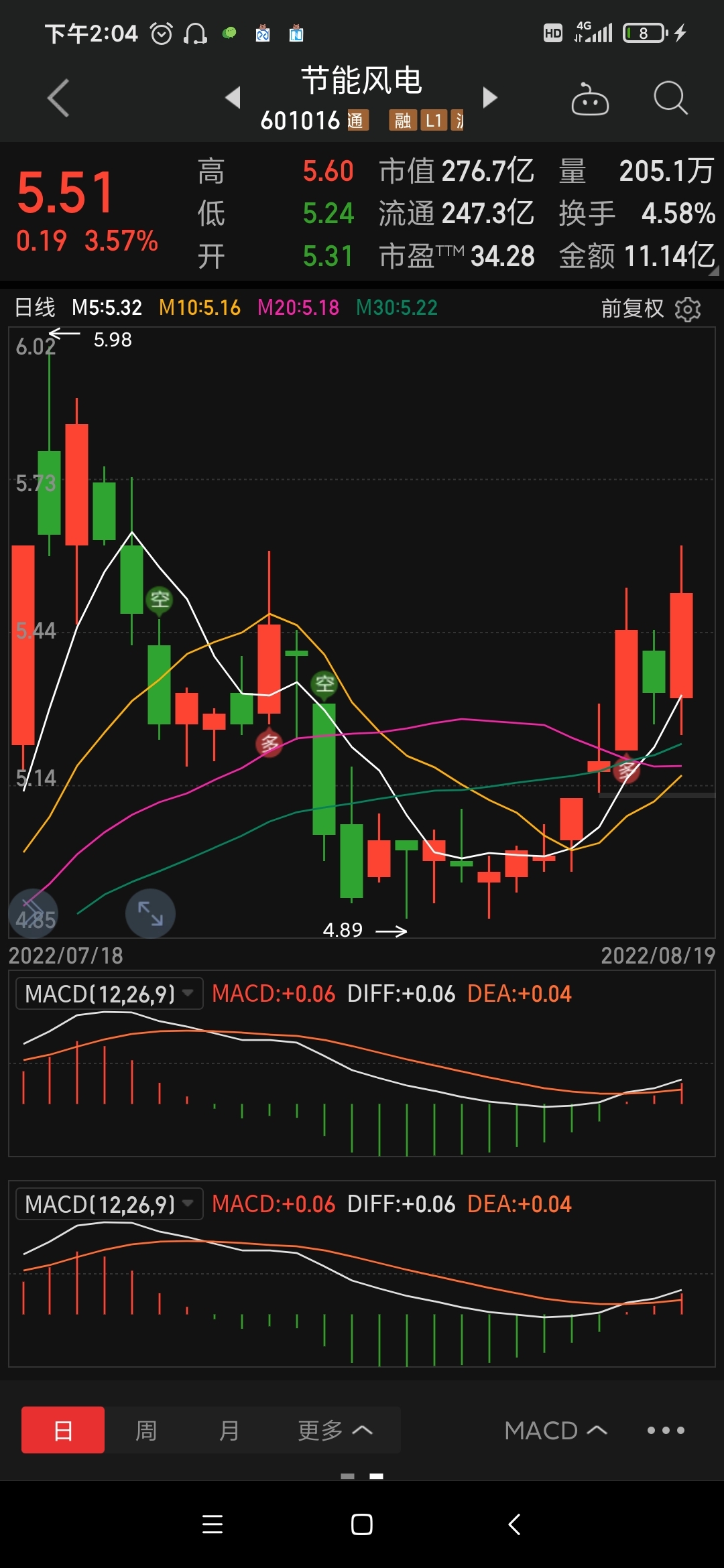Change the 前复权 price adjustment mode
The image size is (724, 1568).
[x=631, y=308]
